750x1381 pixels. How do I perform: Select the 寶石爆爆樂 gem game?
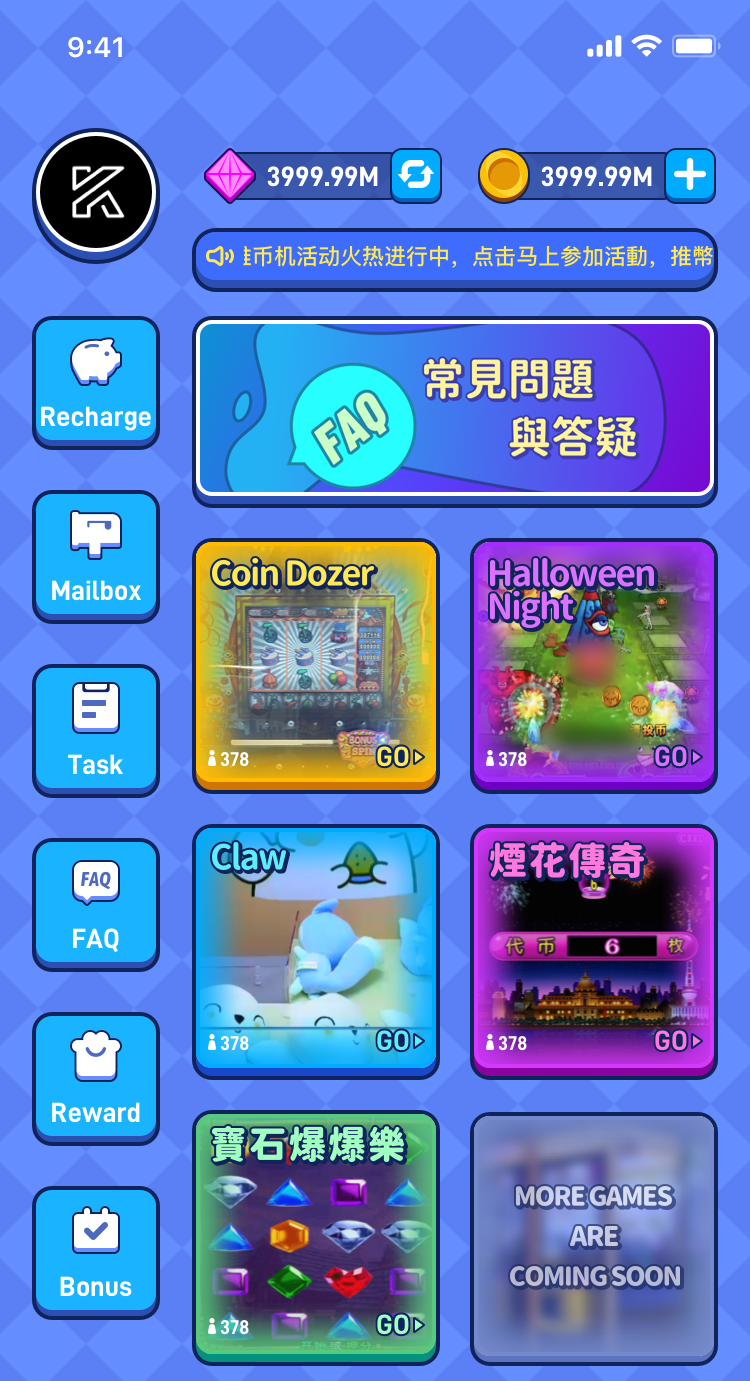click(x=316, y=1236)
